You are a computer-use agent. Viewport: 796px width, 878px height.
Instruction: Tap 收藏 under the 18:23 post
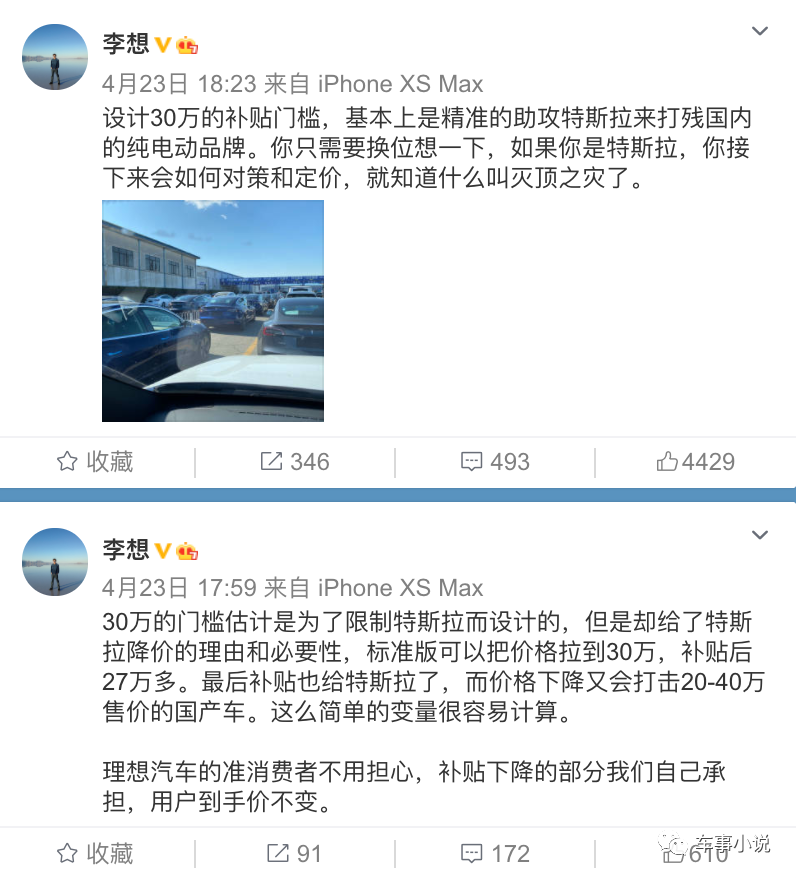point(95,462)
